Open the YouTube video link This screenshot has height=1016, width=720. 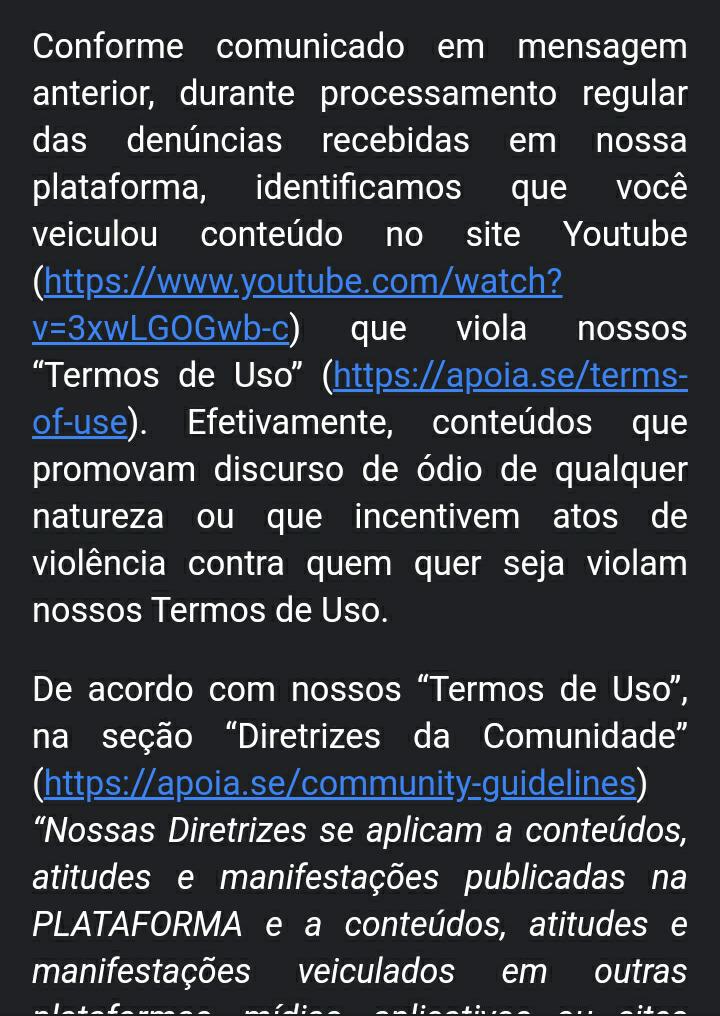303,283
